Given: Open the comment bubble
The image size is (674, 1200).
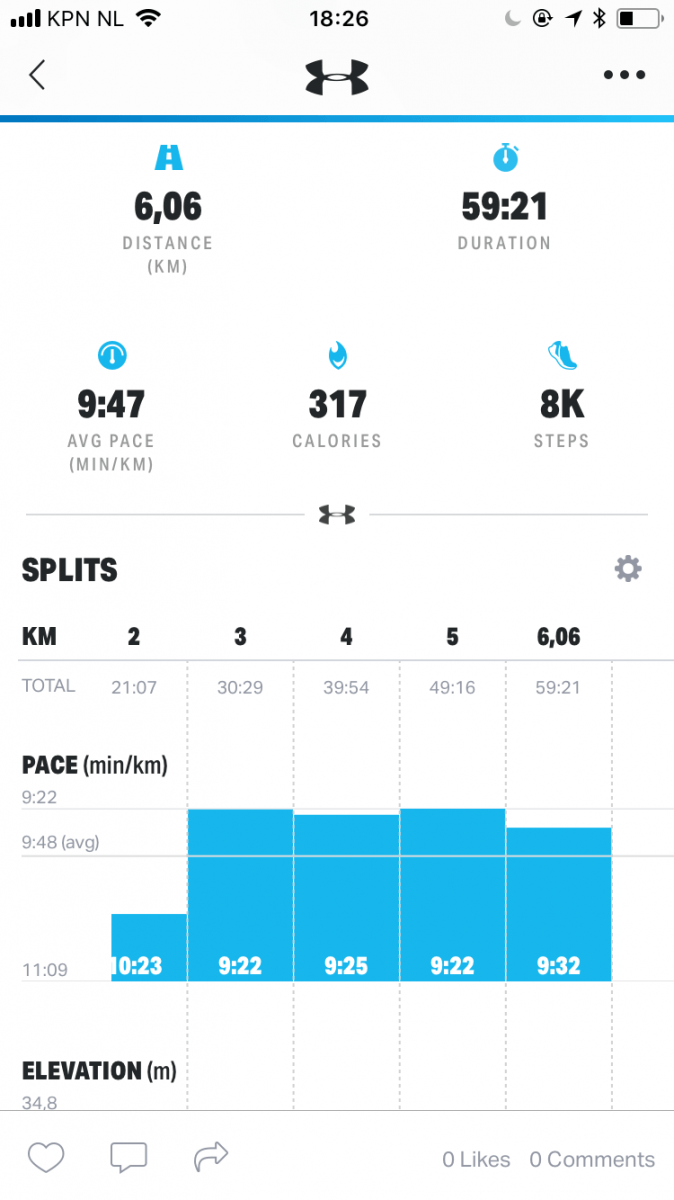Looking at the screenshot, I should [x=128, y=1158].
